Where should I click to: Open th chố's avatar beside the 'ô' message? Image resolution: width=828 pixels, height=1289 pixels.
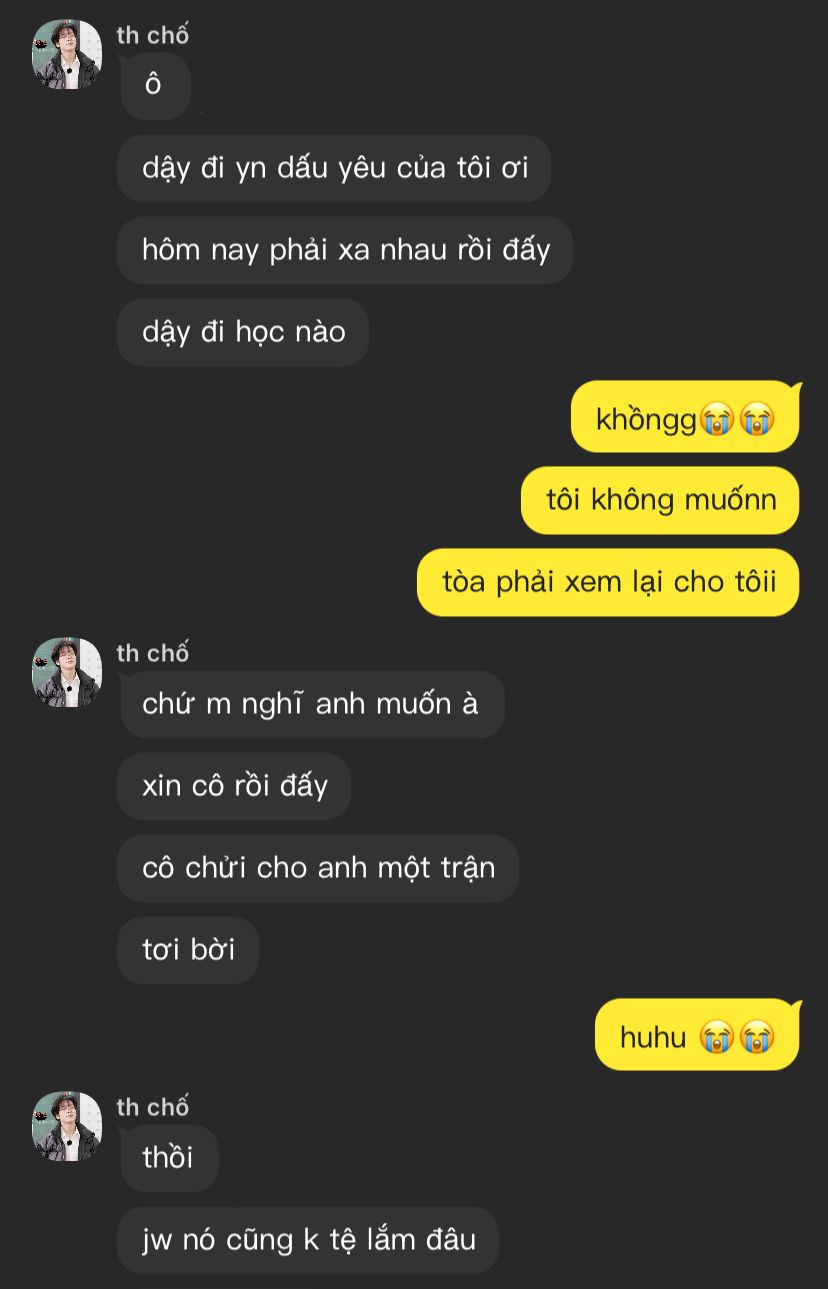tap(67, 54)
